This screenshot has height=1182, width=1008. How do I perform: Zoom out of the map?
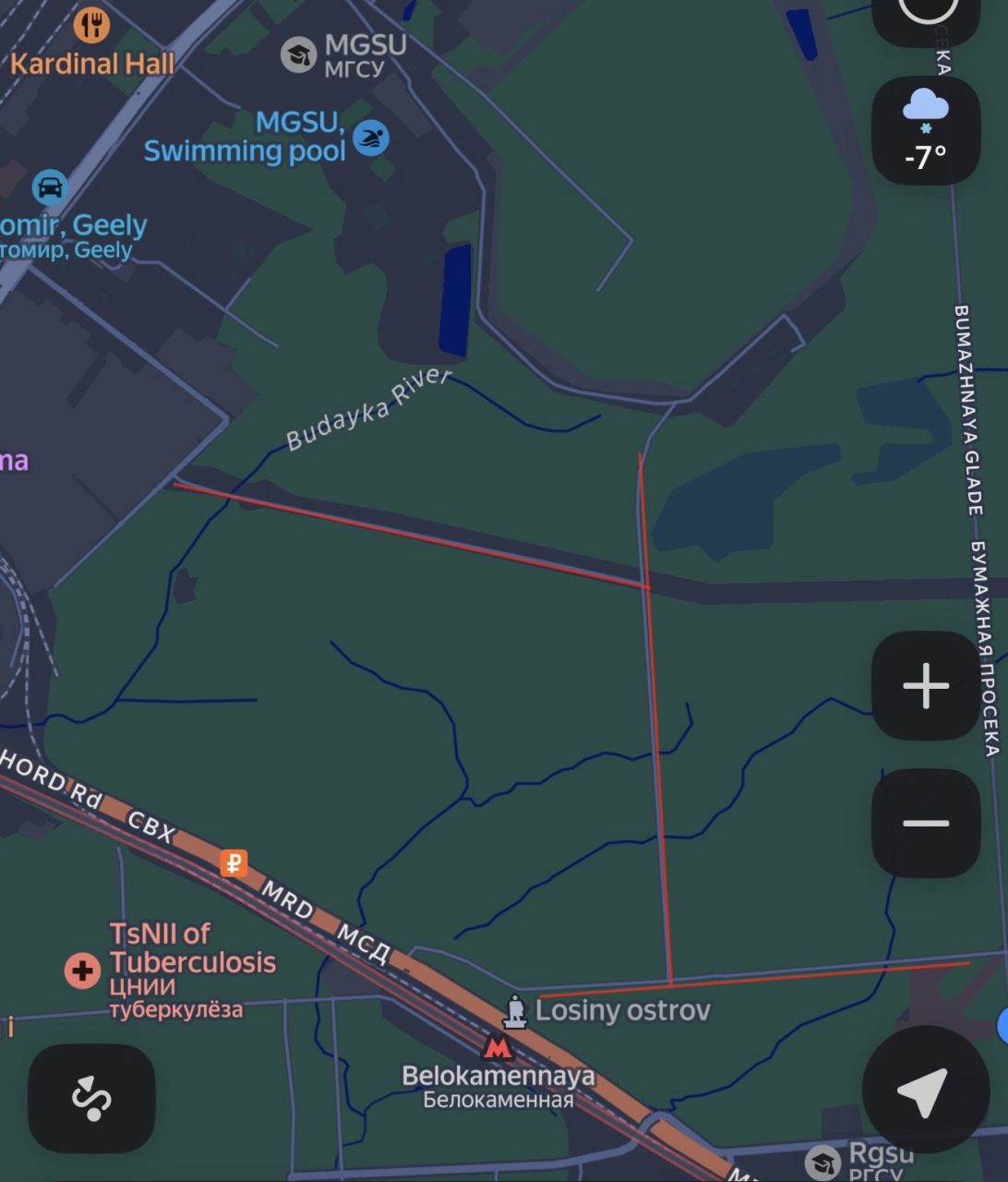(926, 823)
